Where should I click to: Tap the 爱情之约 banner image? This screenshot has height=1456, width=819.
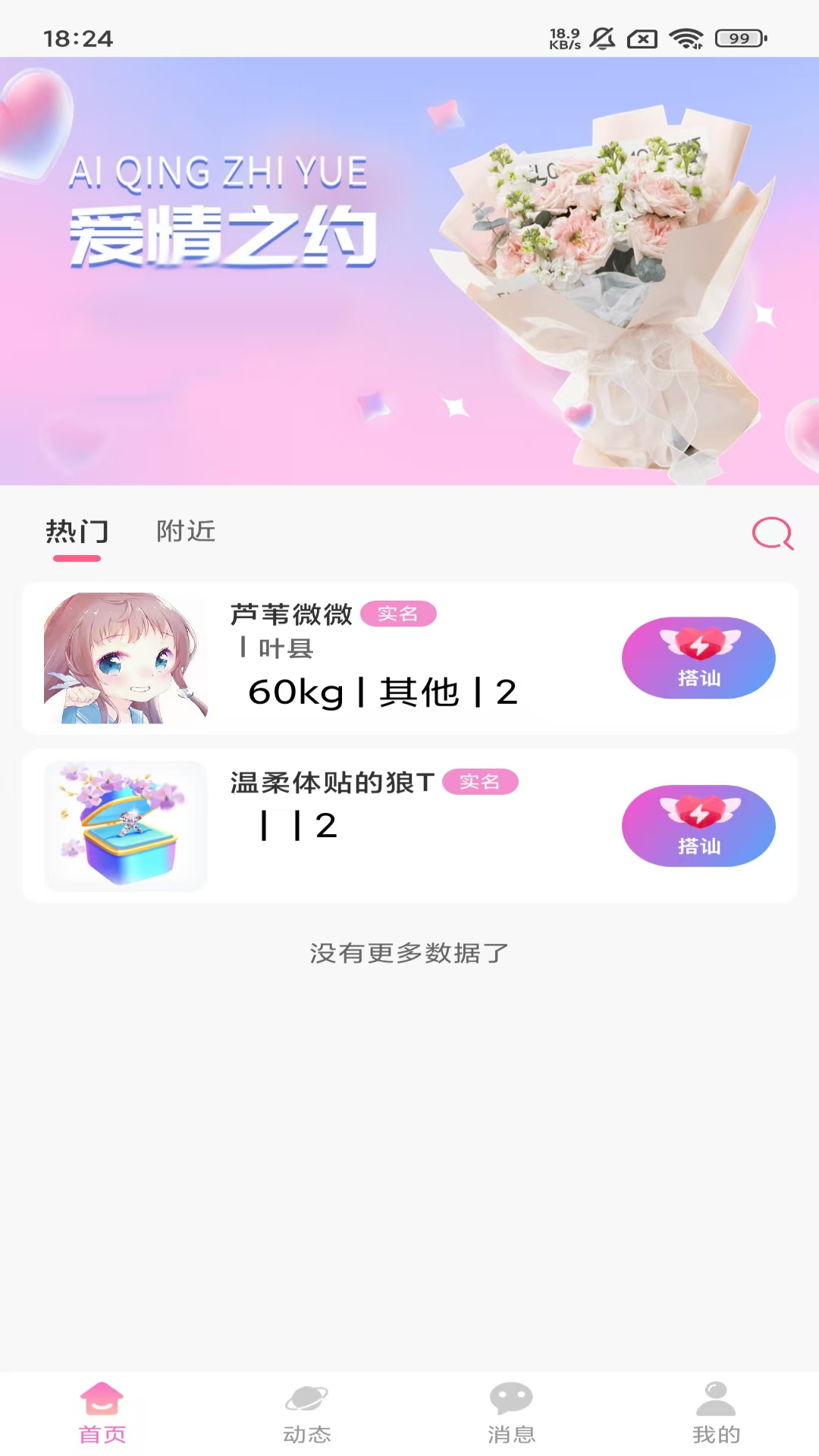tap(409, 273)
